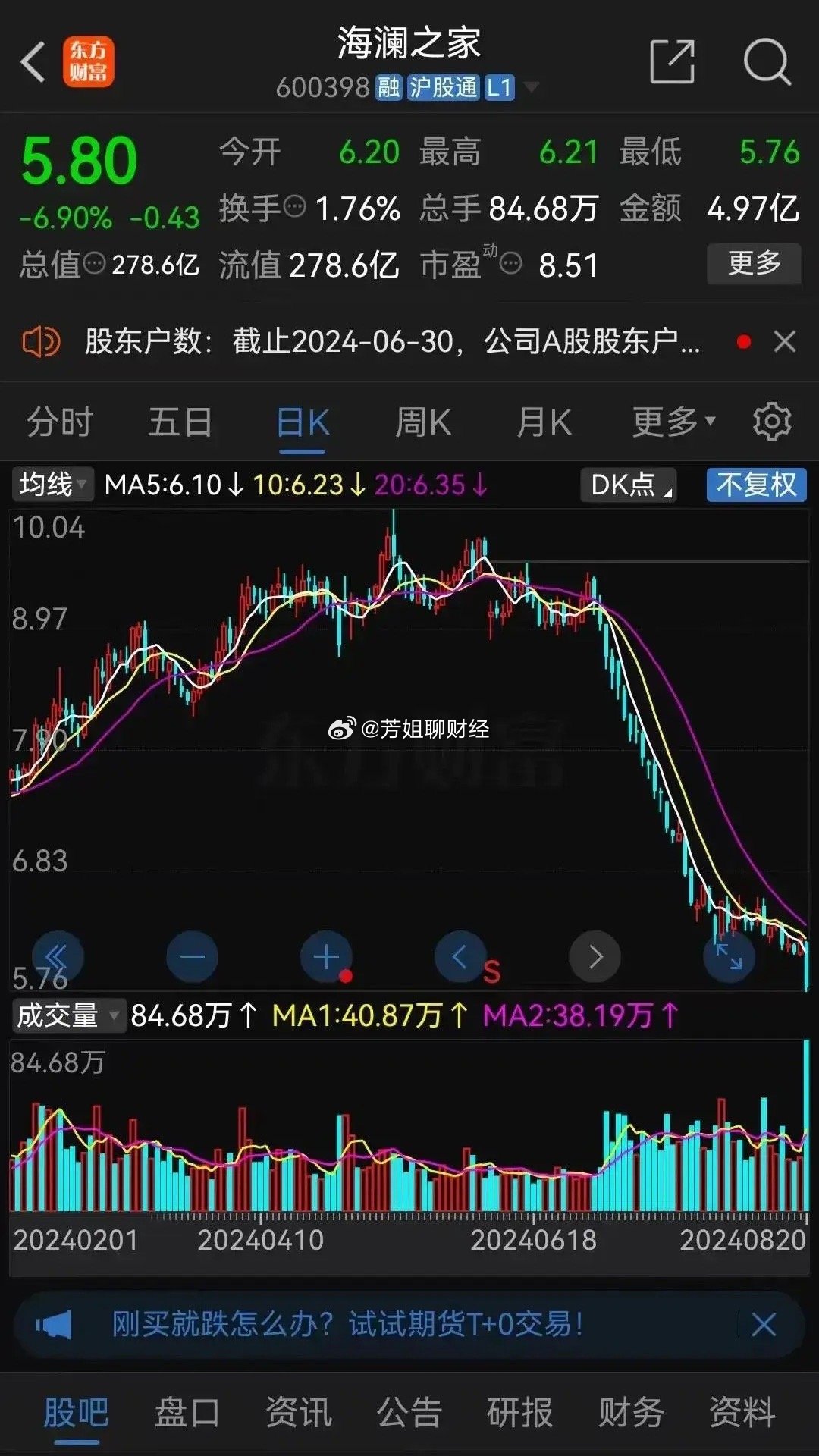Open chart settings gear
The width and height of the screenshot is (819, 1456).
772,422
